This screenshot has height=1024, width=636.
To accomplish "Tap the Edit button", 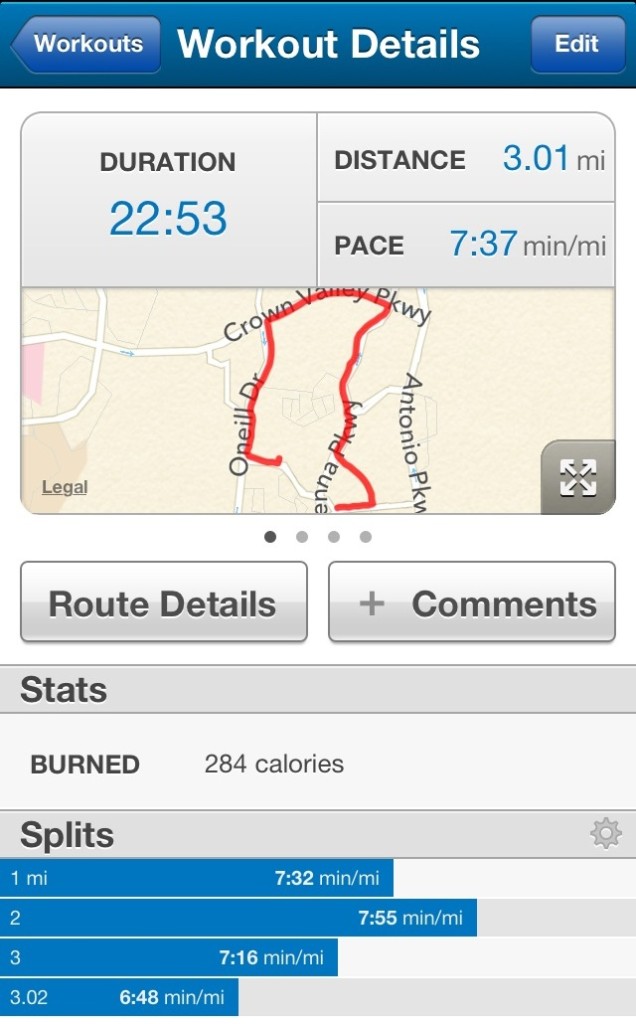I will 577,44.
